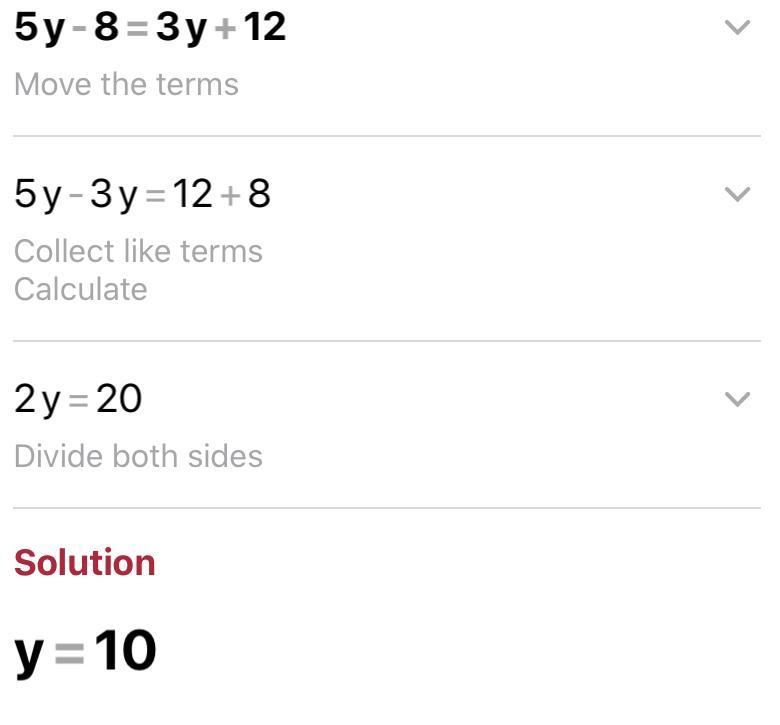
Task: Expand the 'Divide both sides' step chevron
Action: coord(737,399)
